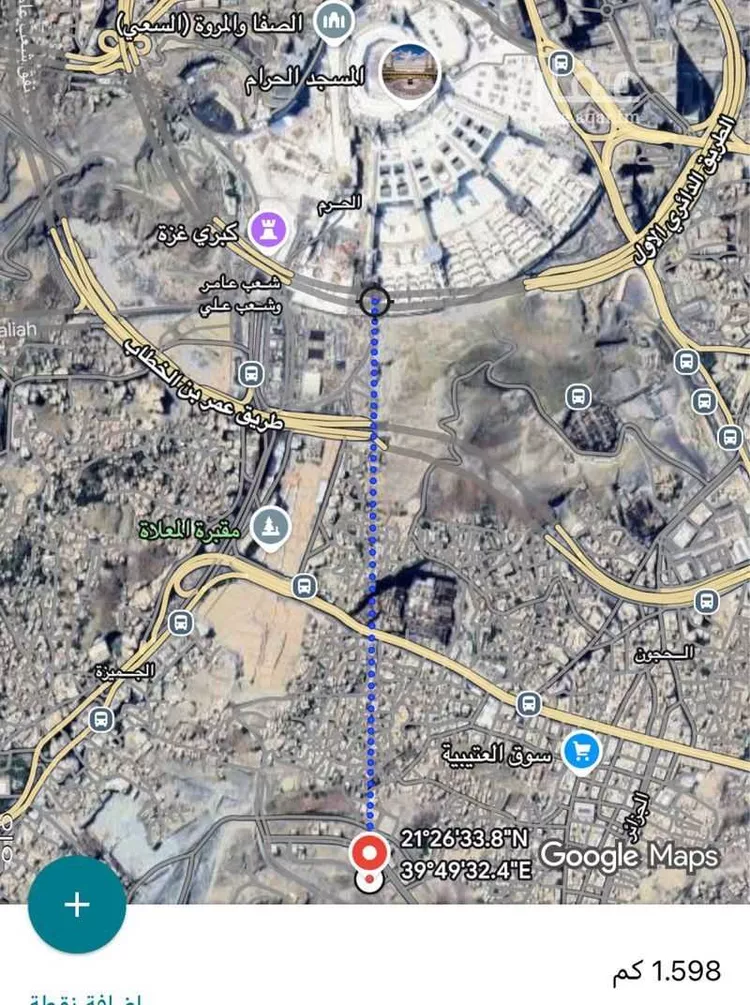Select the كبري غزة landmark pin
The image size is (750, 1005).
[x=268, y=229]
